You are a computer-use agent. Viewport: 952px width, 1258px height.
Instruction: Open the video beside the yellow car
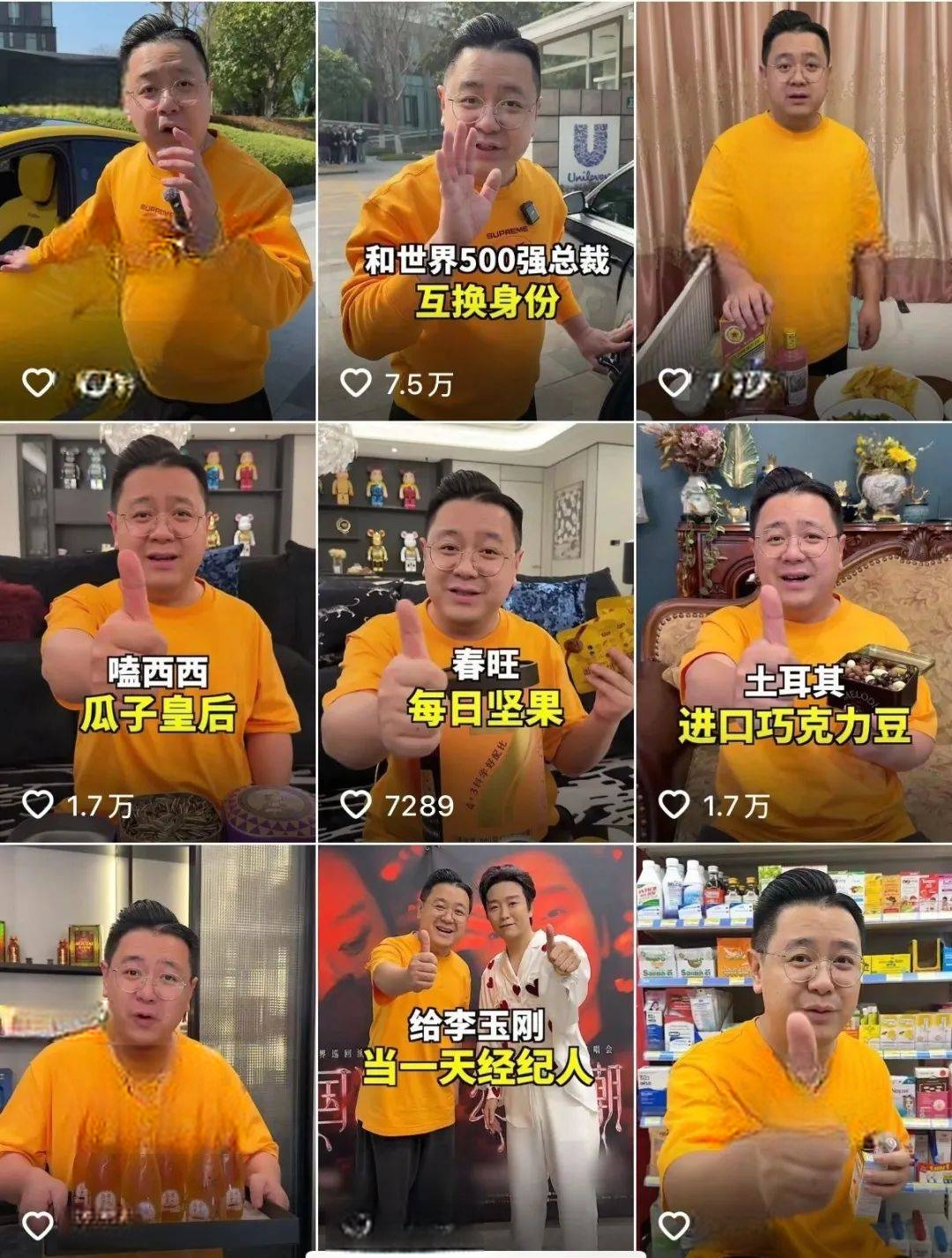point(157,210)
